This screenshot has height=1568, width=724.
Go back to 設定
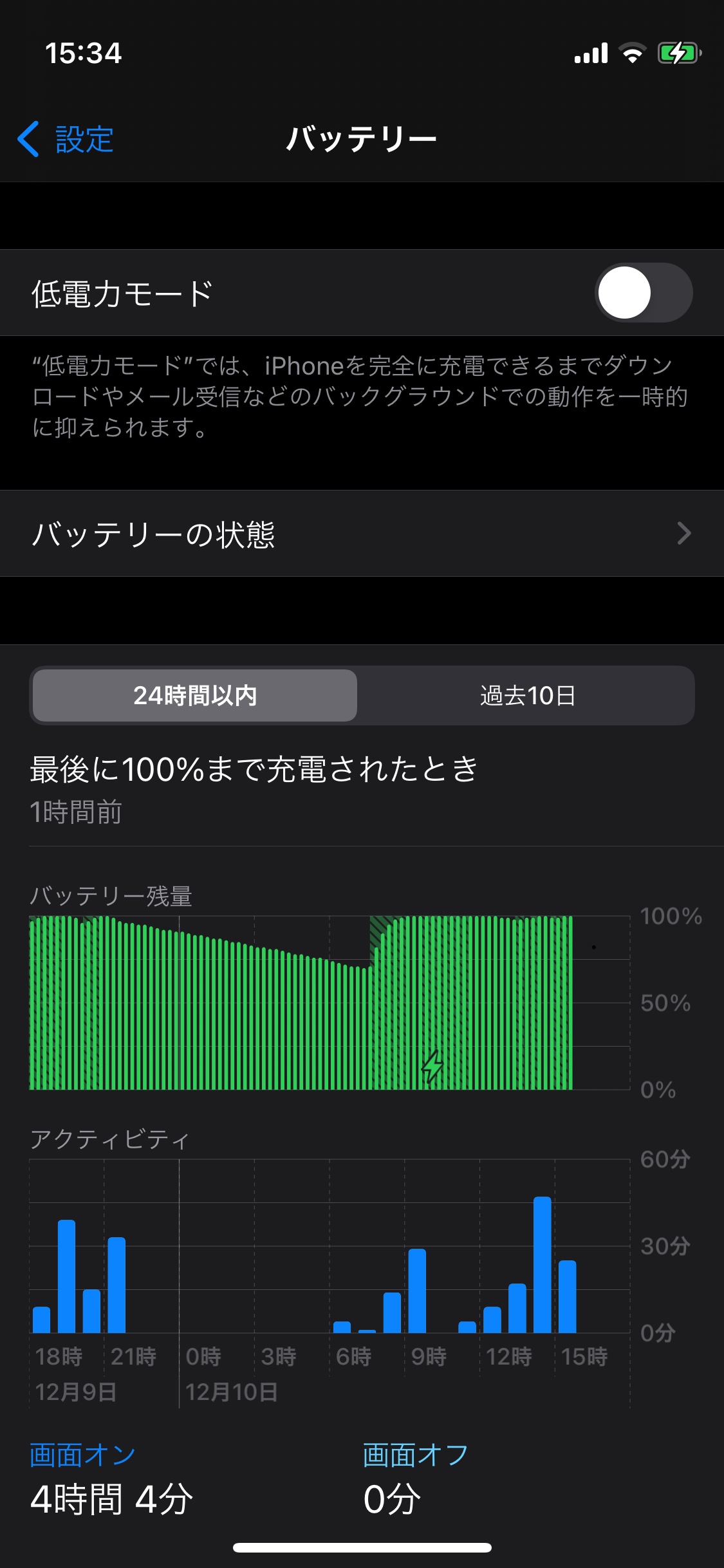66,139
